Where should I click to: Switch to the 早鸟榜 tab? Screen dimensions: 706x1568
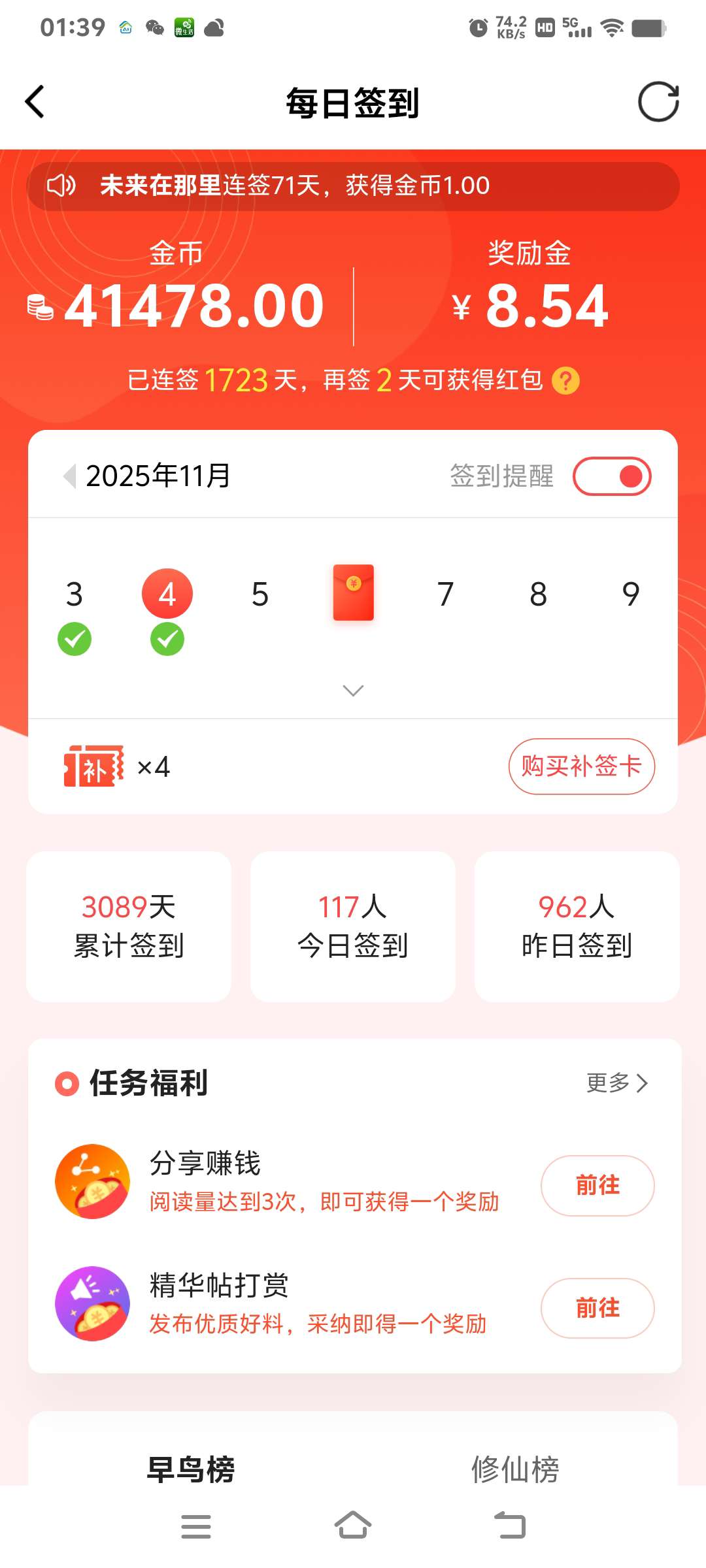(x=190, y=1469)
